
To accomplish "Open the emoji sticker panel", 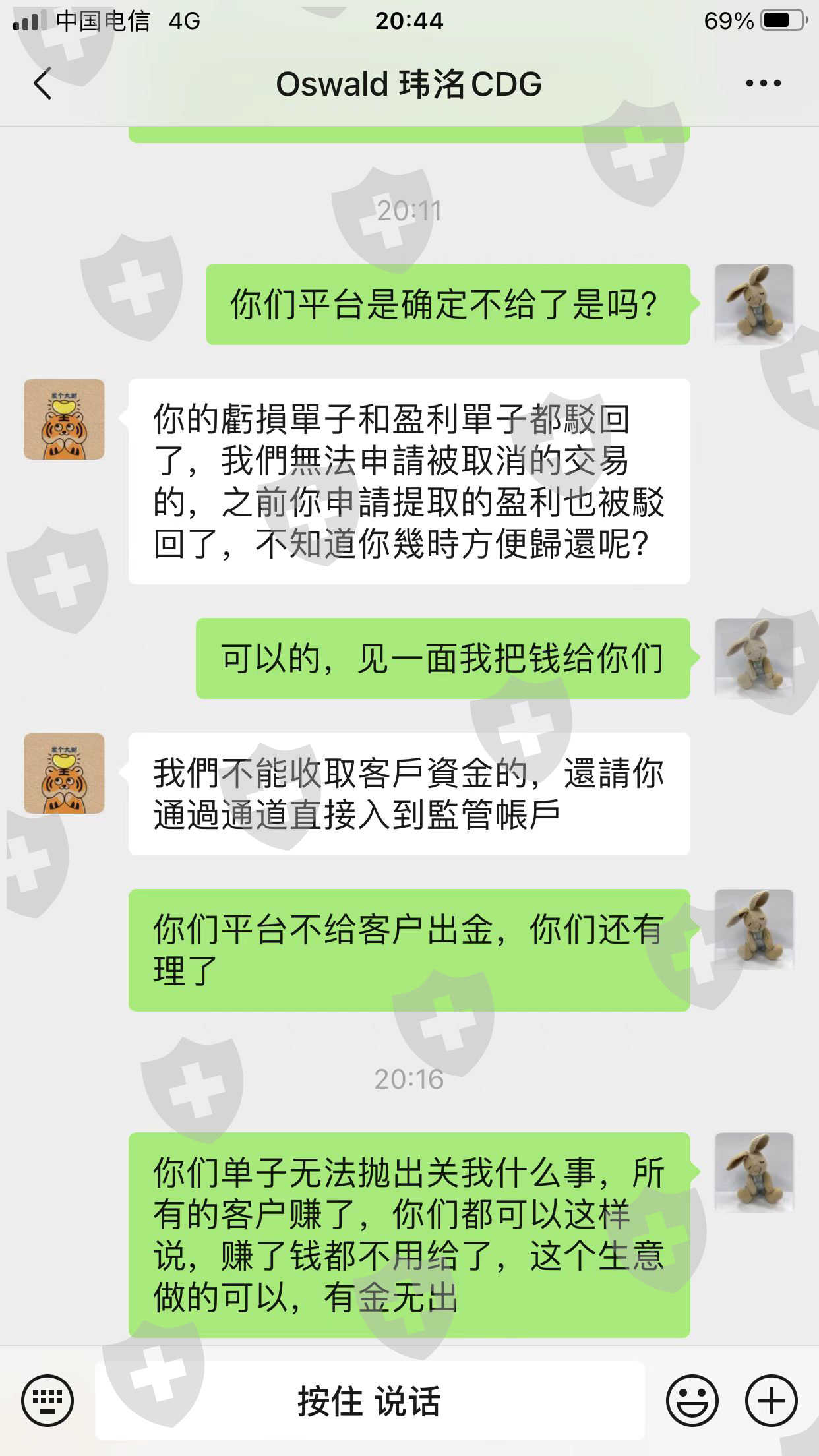I will coord(692,1400).
